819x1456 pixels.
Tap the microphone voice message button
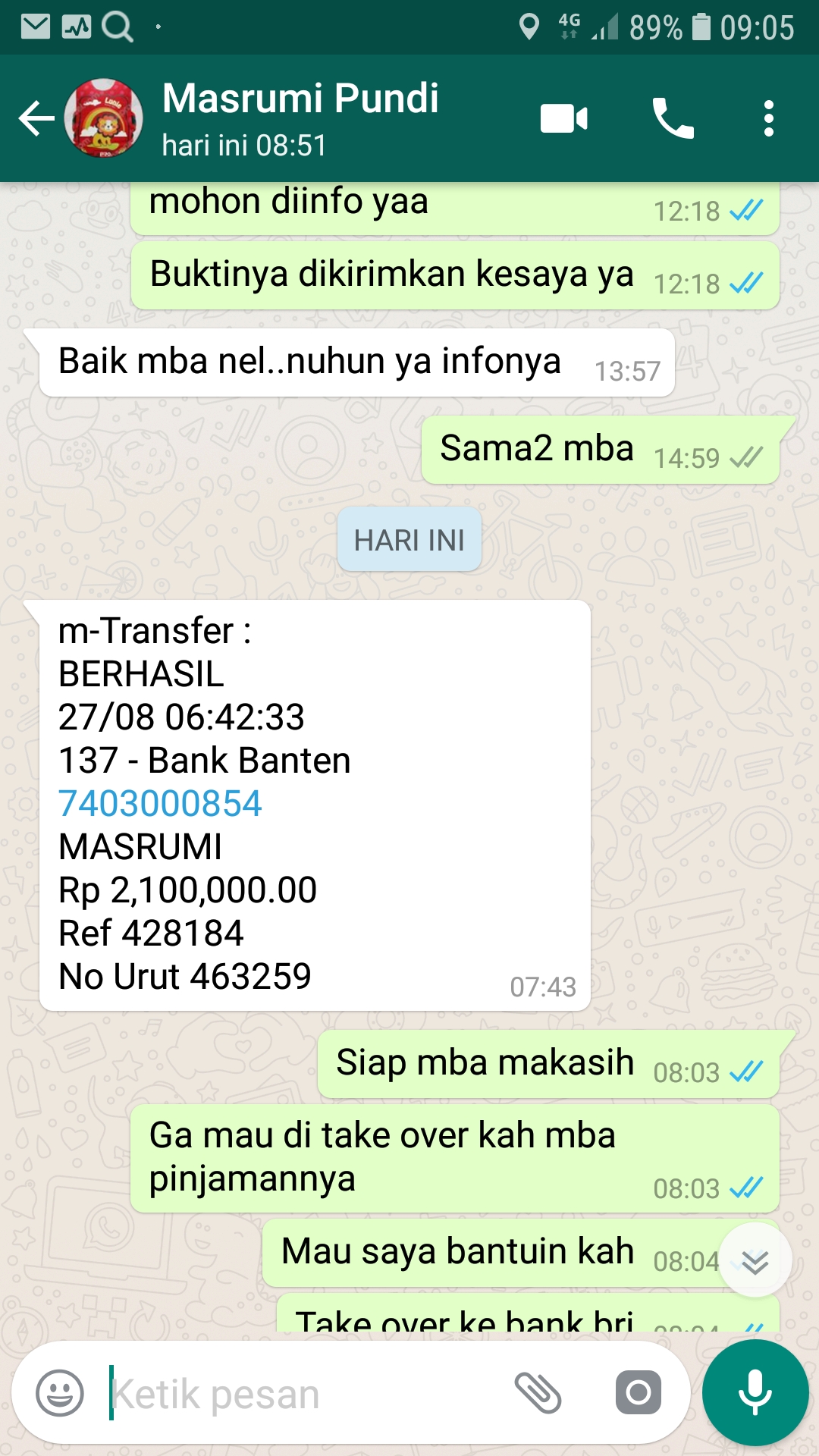click(x=755, y=1393)
